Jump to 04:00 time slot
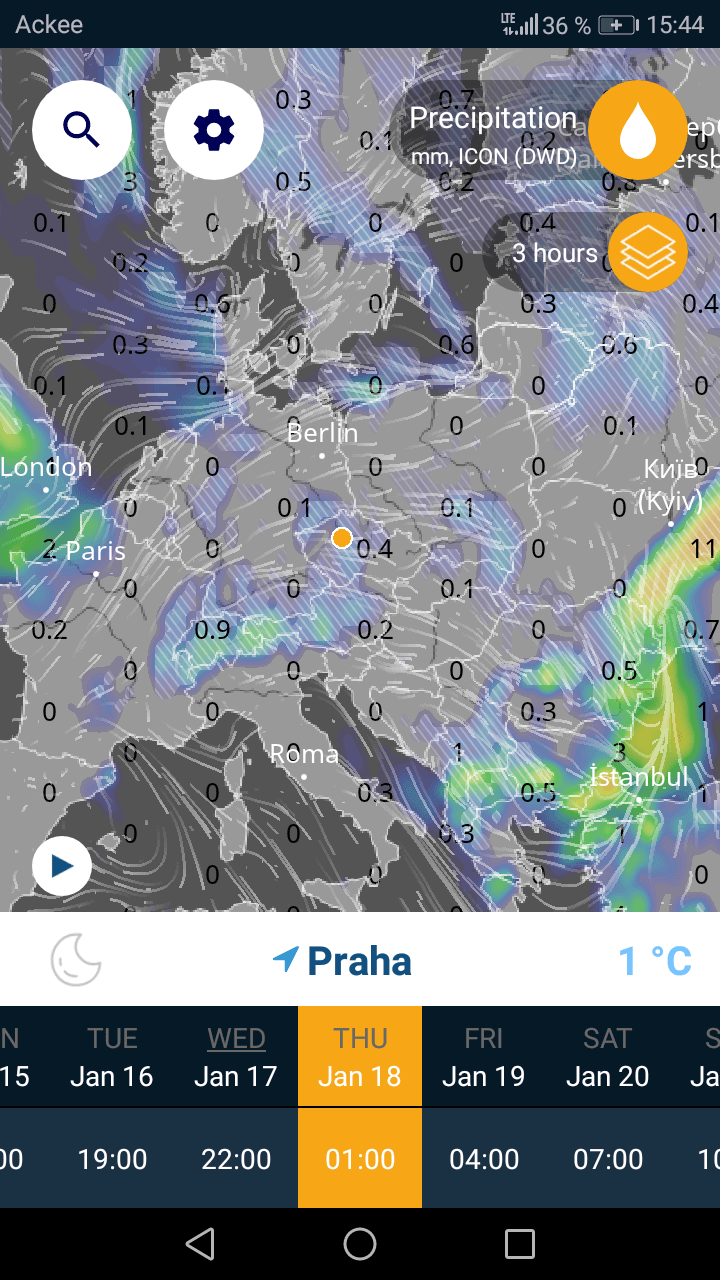 pyautogui.click(x=483, y=1159)
